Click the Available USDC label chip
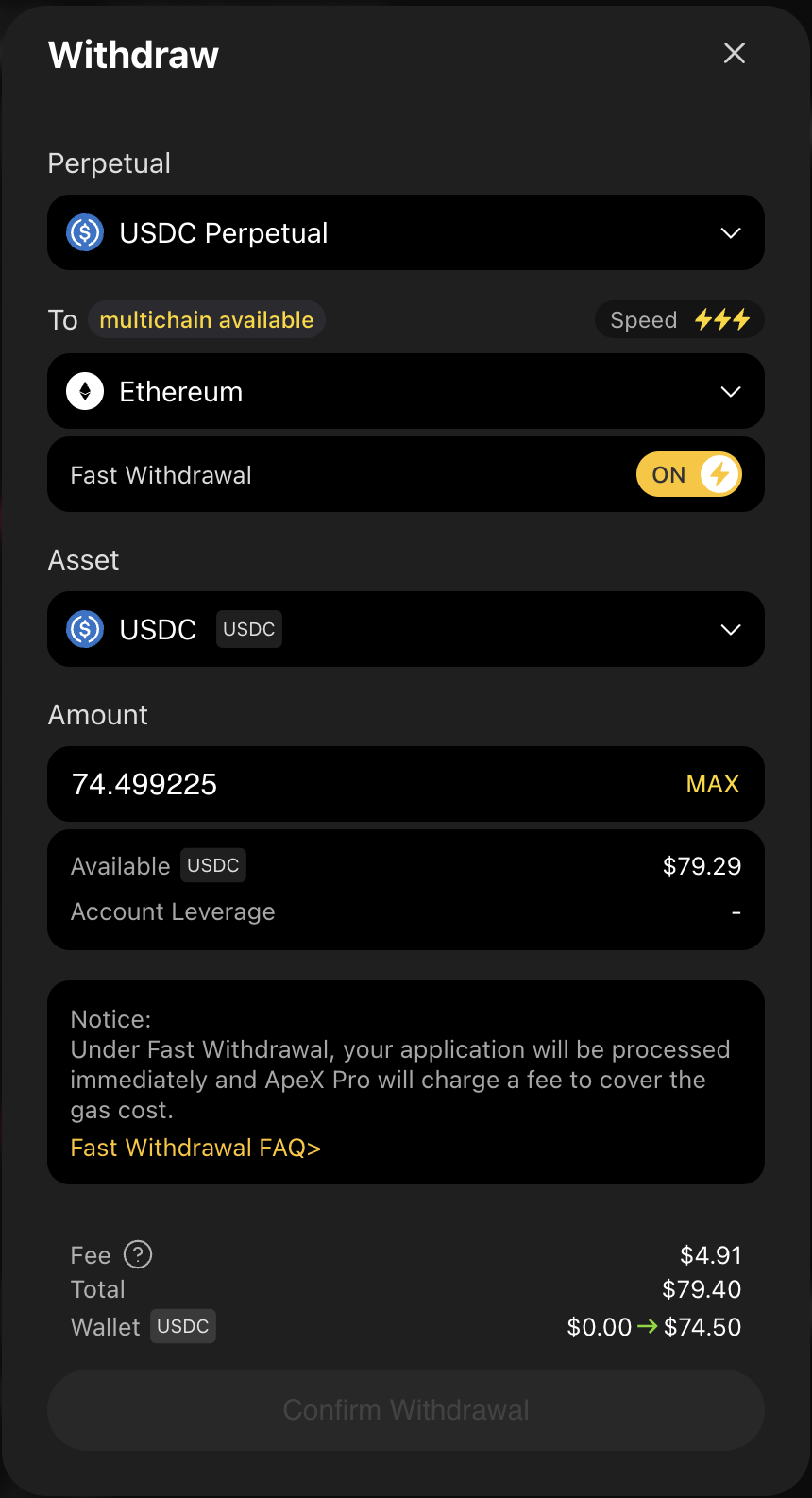812x1498 pixels. [x=212, y=864]
